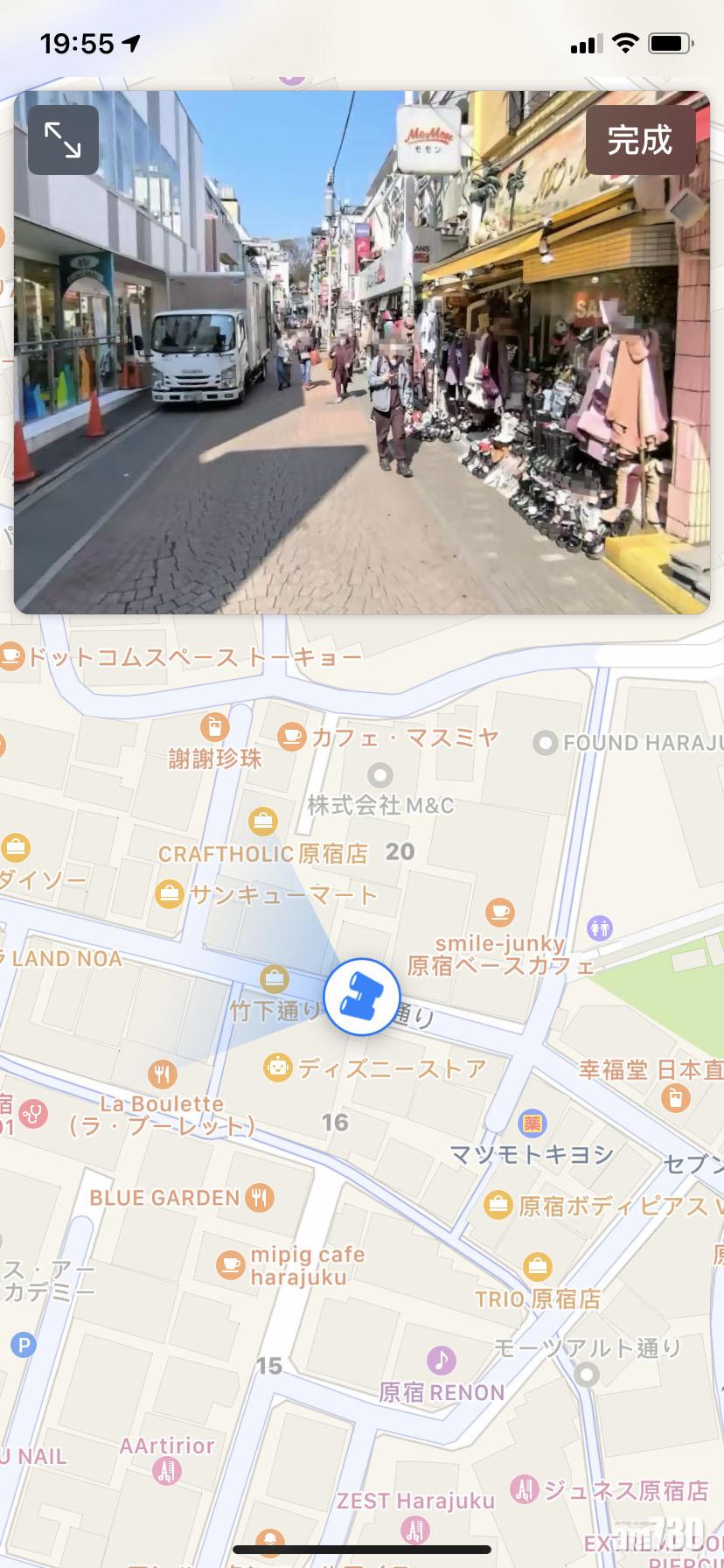Open the 原宿 RENON music venue pin

point(442,1360)
